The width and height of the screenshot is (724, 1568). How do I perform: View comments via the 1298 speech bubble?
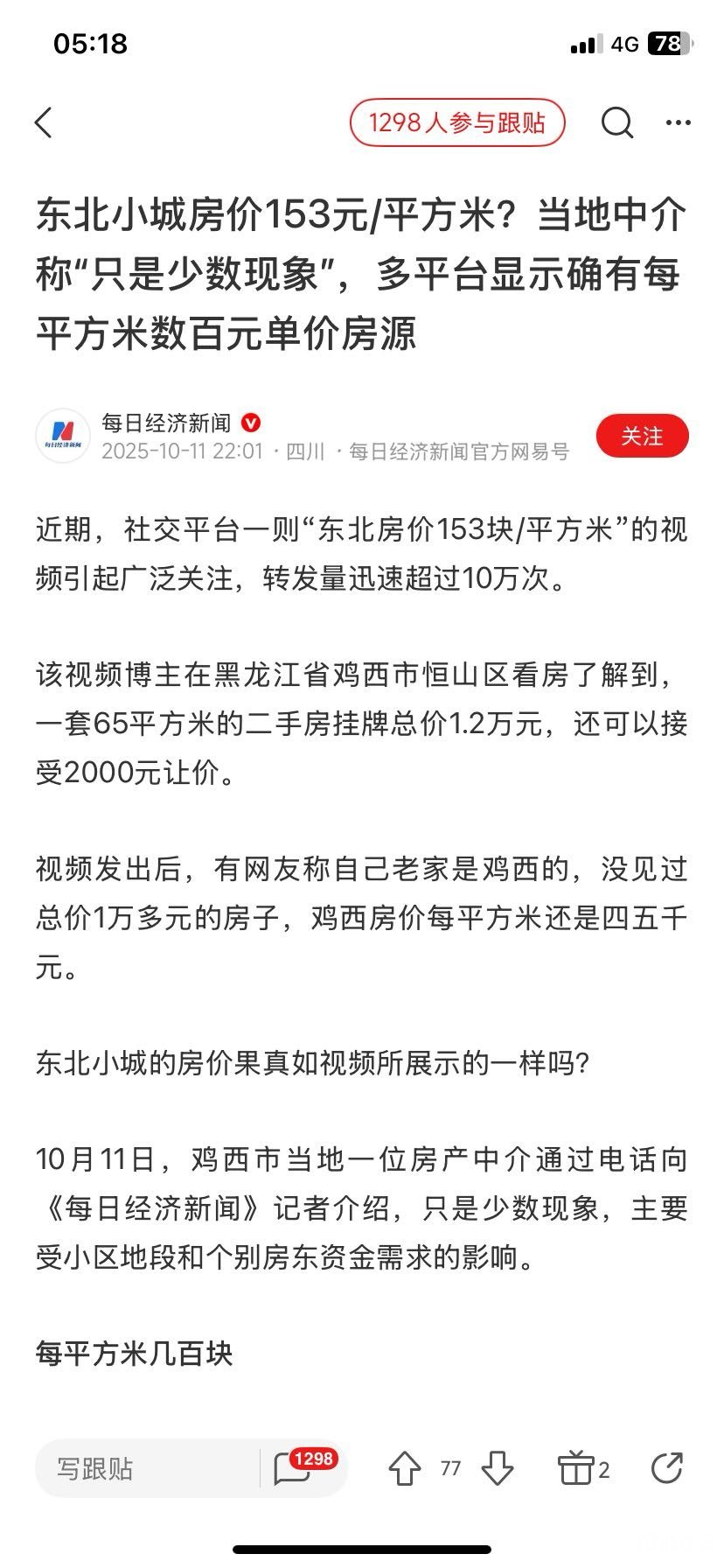point(293,1468)
